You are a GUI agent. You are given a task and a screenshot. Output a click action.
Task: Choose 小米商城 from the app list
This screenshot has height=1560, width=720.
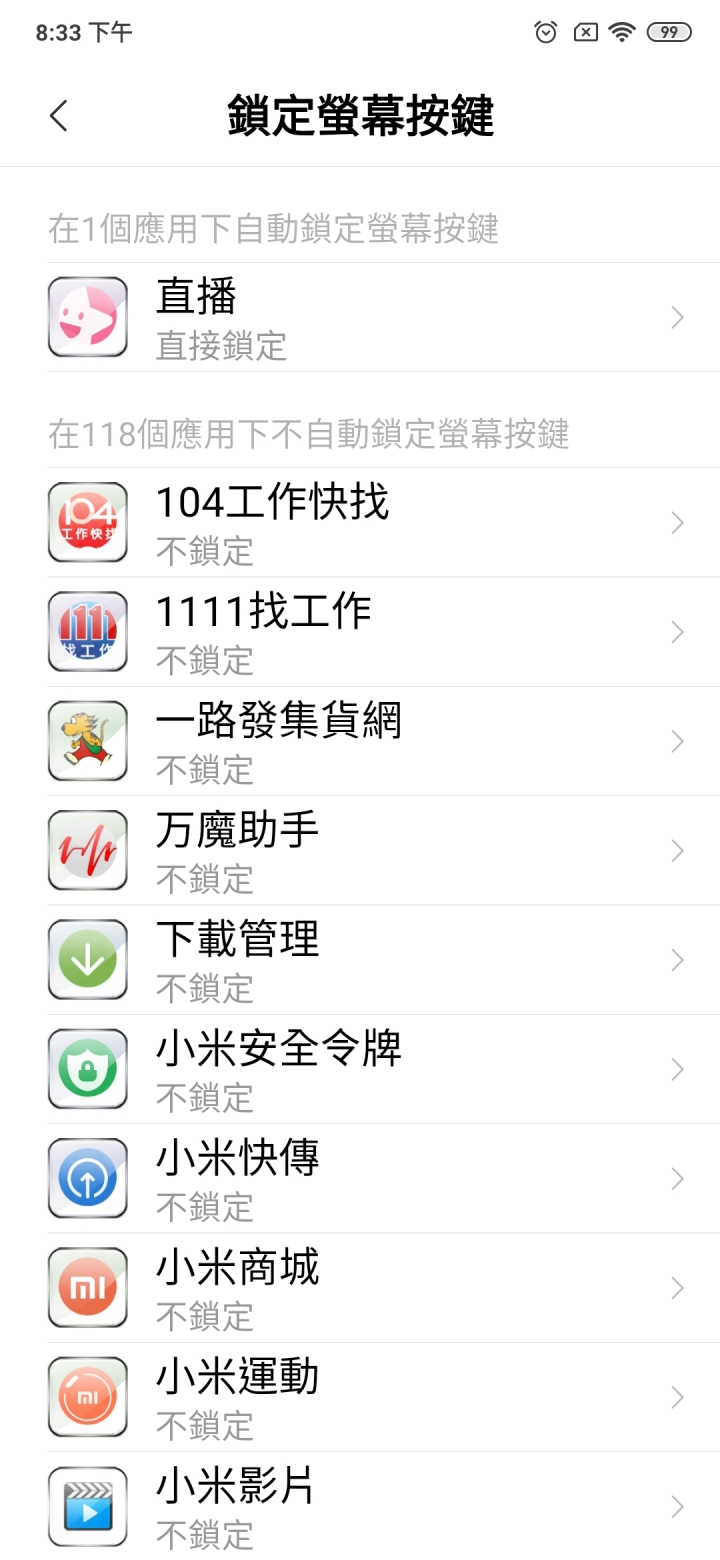[x=360, y=1288]
